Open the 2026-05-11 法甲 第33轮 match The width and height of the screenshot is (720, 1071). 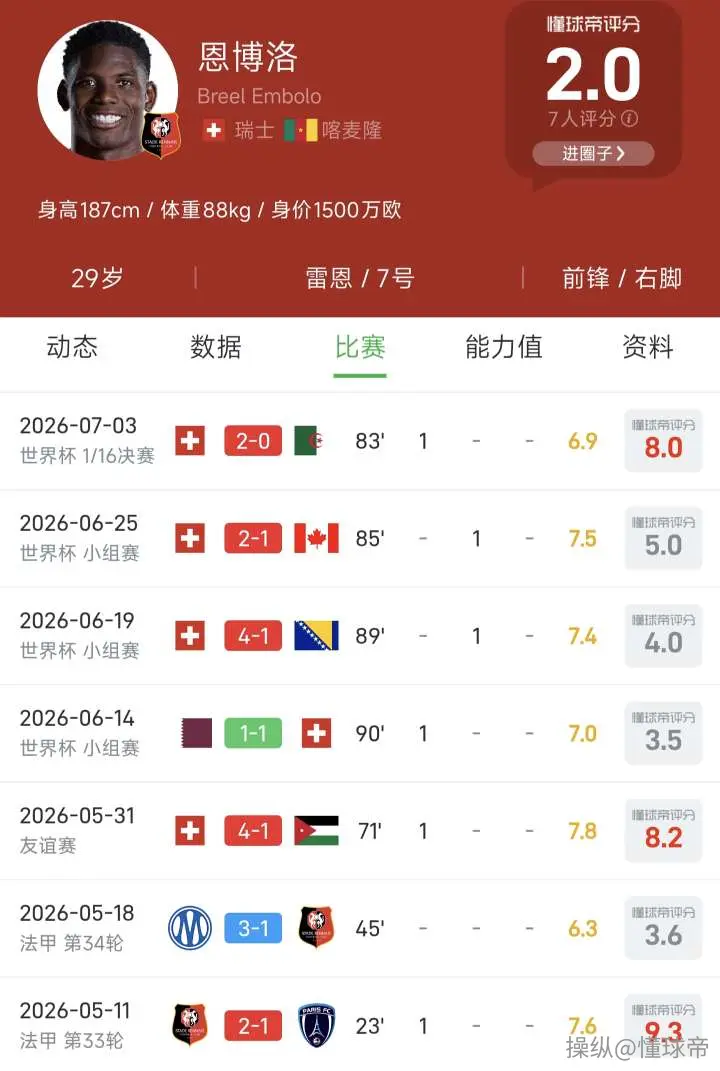360,1025
